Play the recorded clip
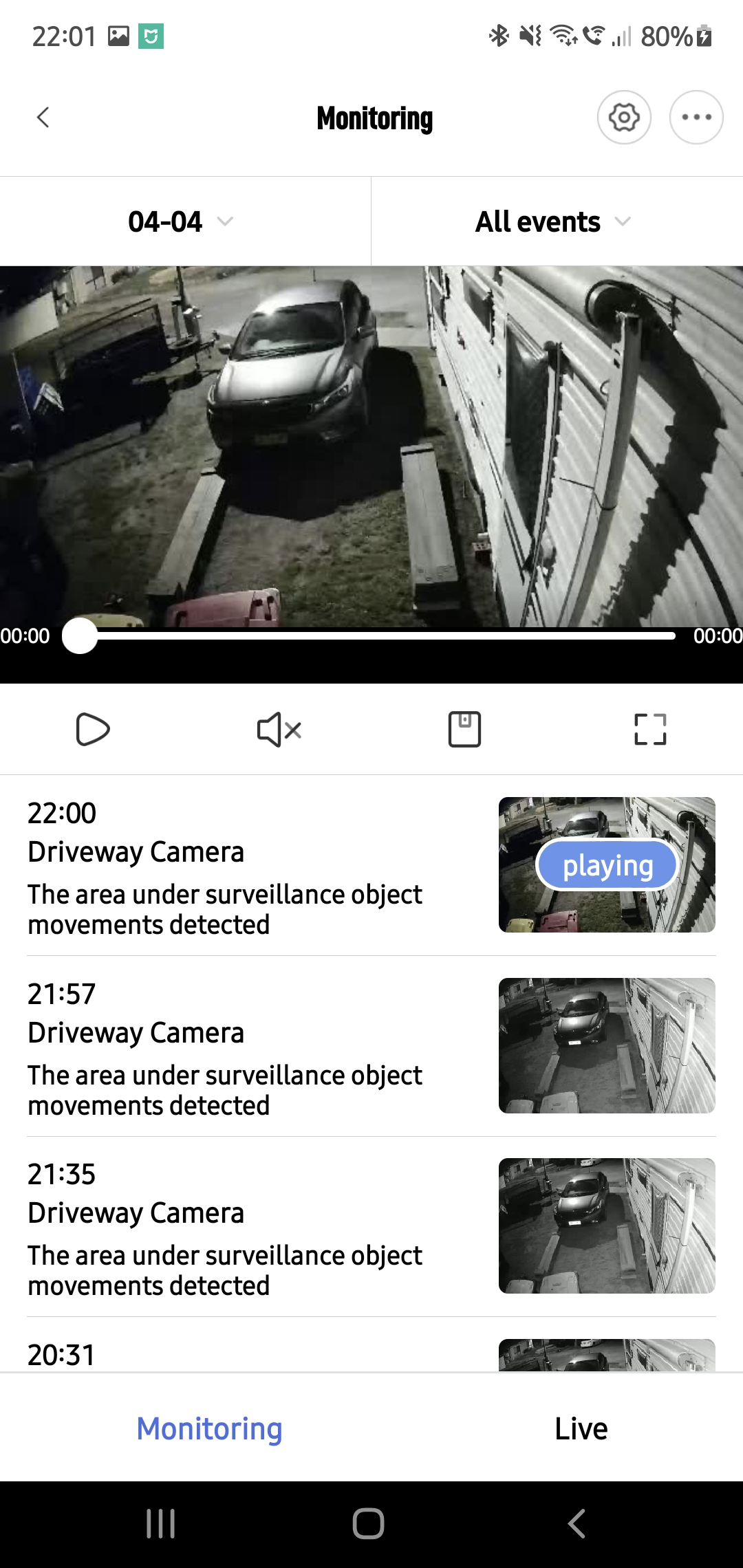This screenshot has width=743, height=1568. [x=93, y=730]
